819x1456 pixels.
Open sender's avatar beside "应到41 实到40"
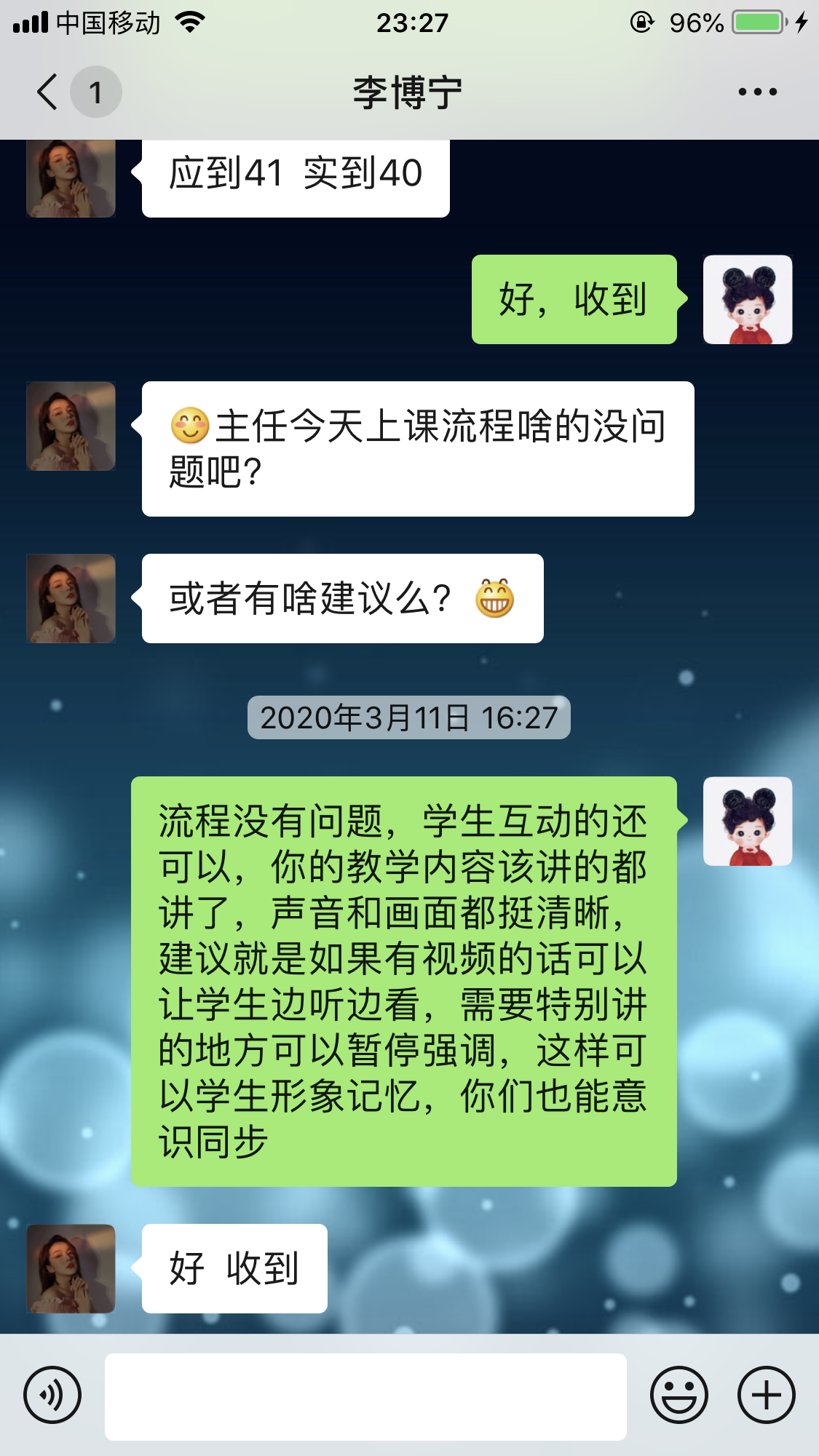pyautogui.click(x=71, y=178)
